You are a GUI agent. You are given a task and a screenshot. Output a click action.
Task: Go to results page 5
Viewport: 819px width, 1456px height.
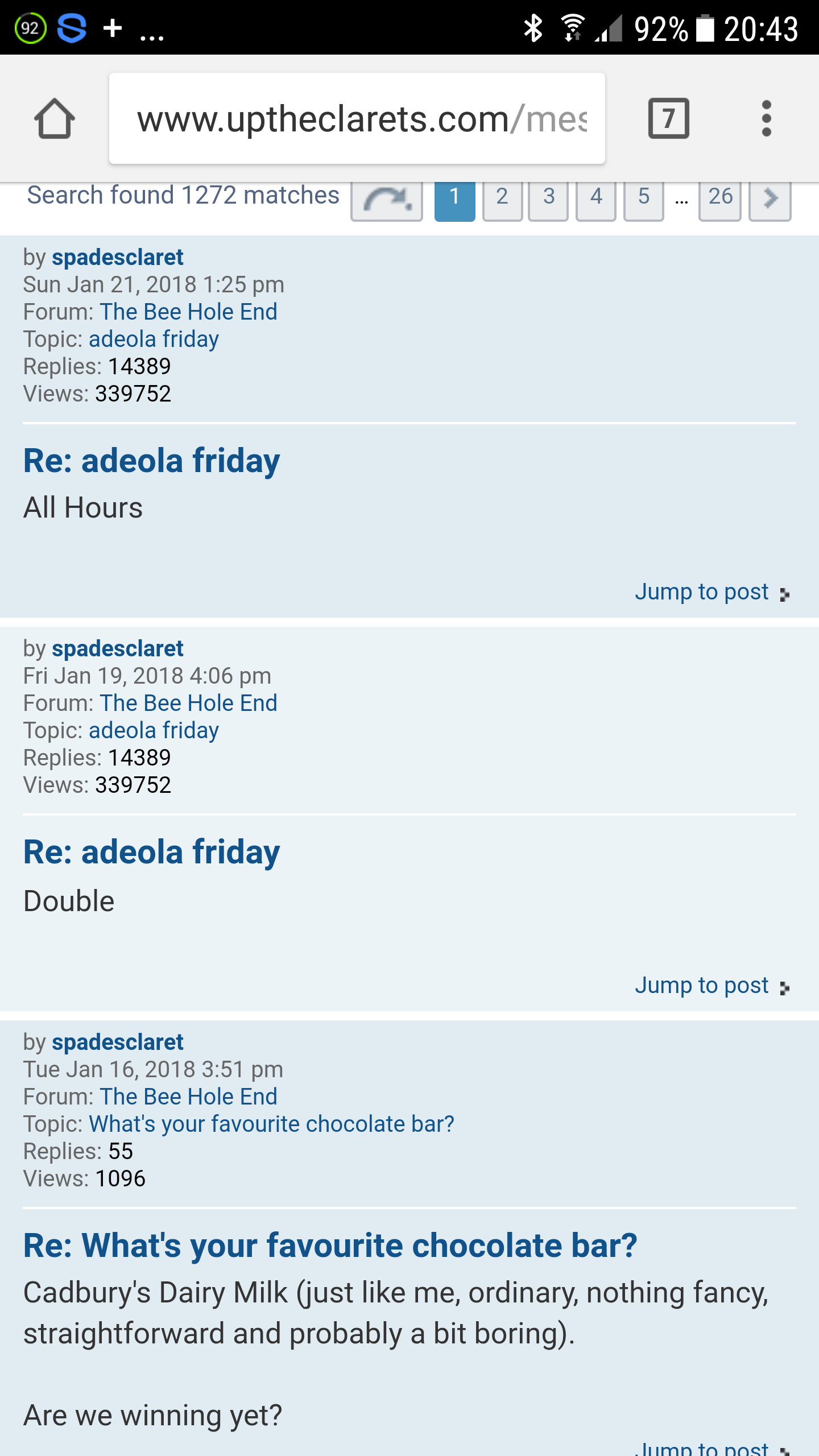point(643,198)
